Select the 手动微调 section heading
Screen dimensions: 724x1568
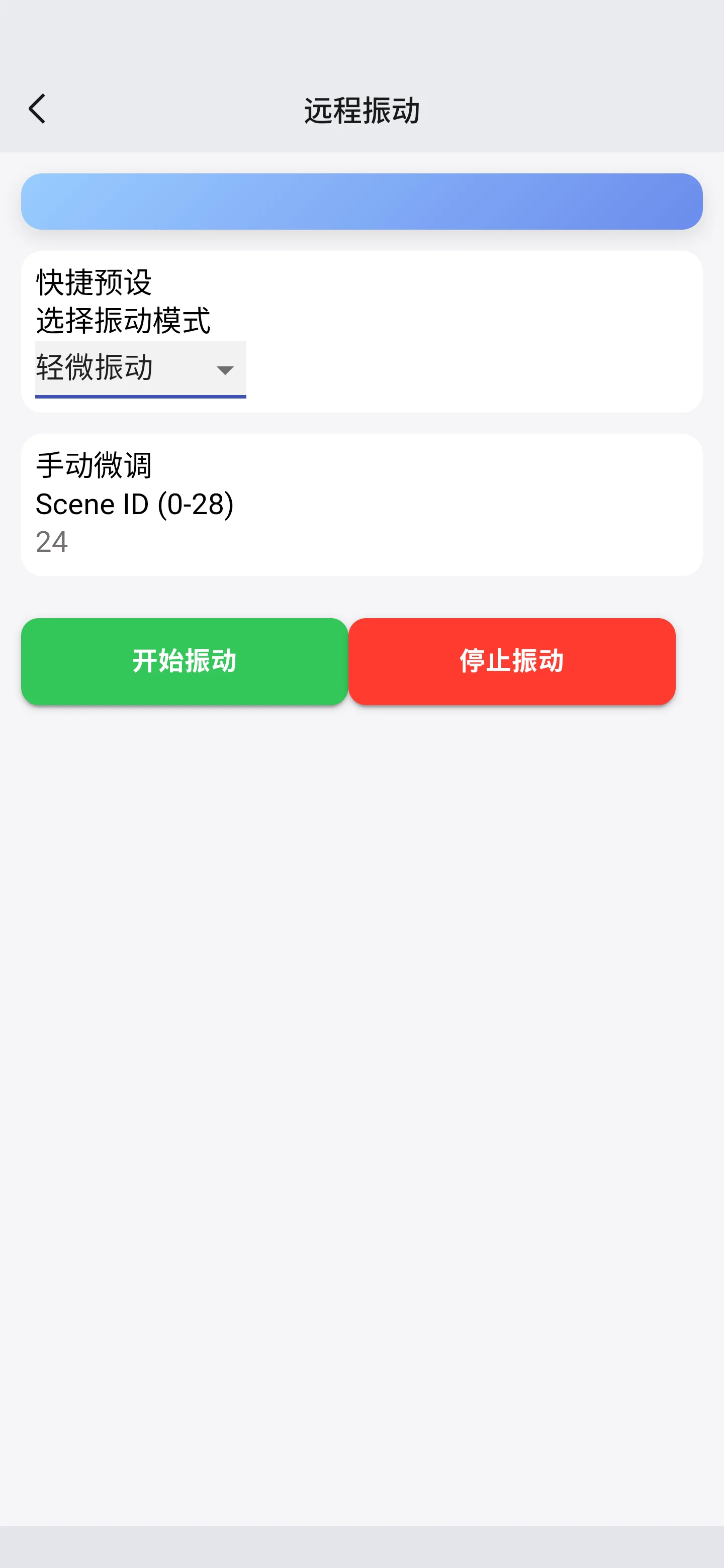[x=95, y=466]
